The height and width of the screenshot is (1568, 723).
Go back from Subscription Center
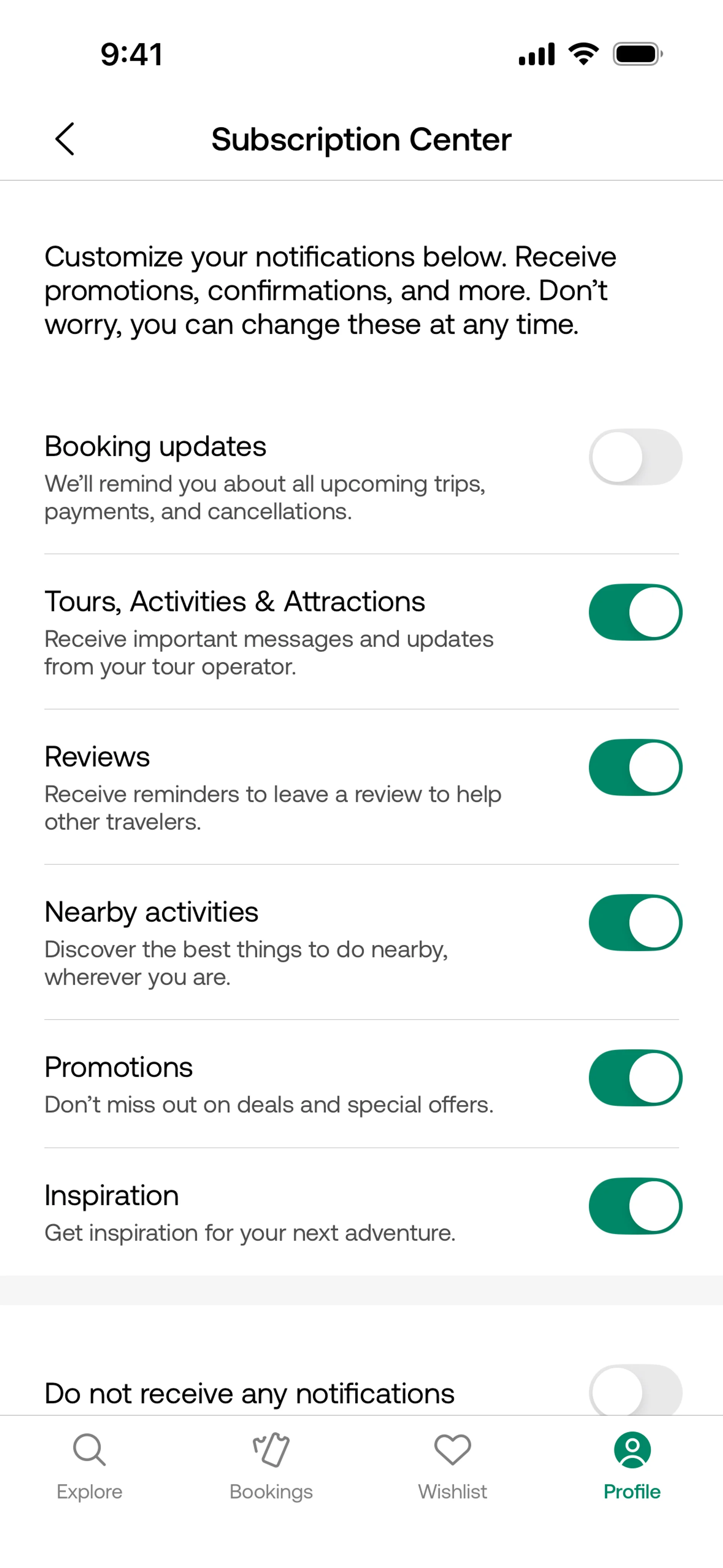[x=65, y=139]
